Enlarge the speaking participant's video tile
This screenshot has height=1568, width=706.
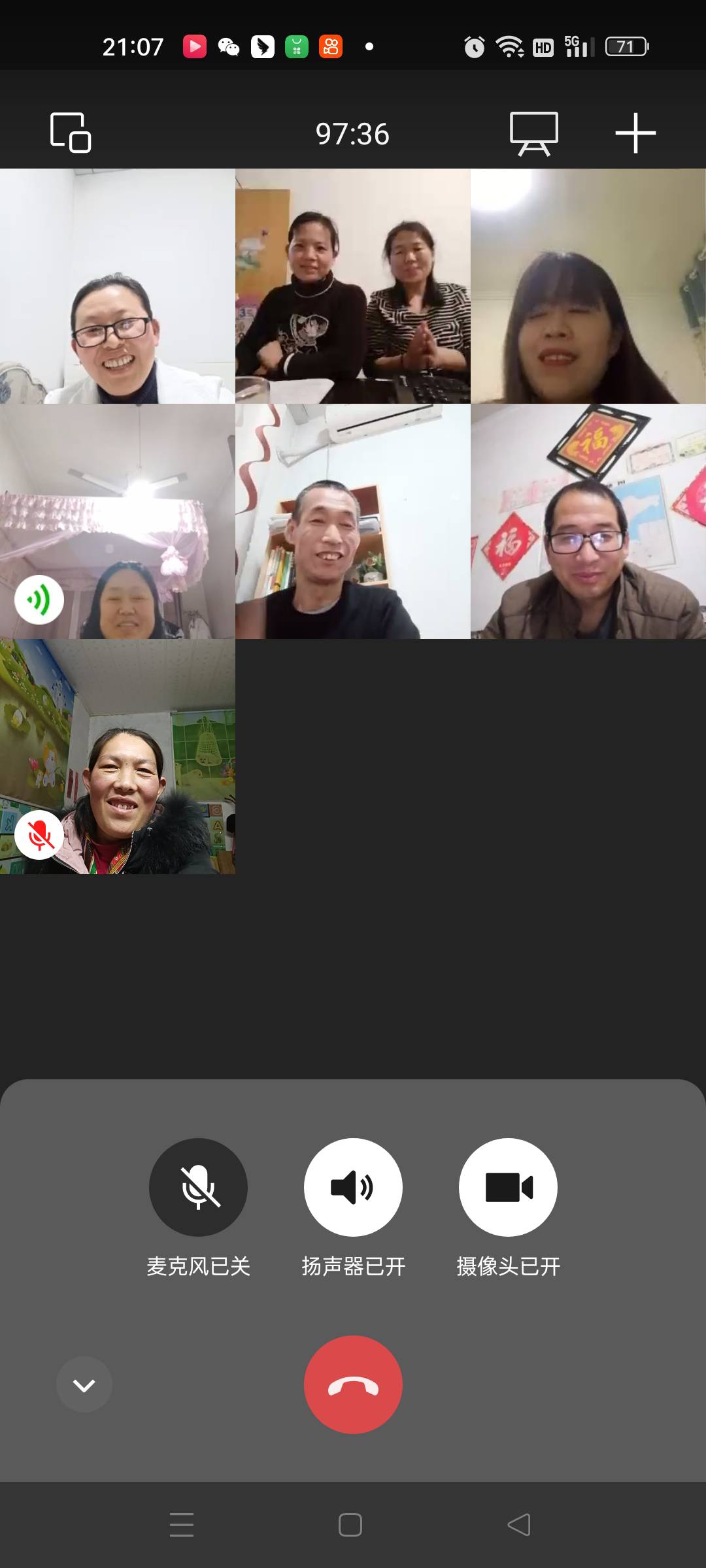(118, 521)
